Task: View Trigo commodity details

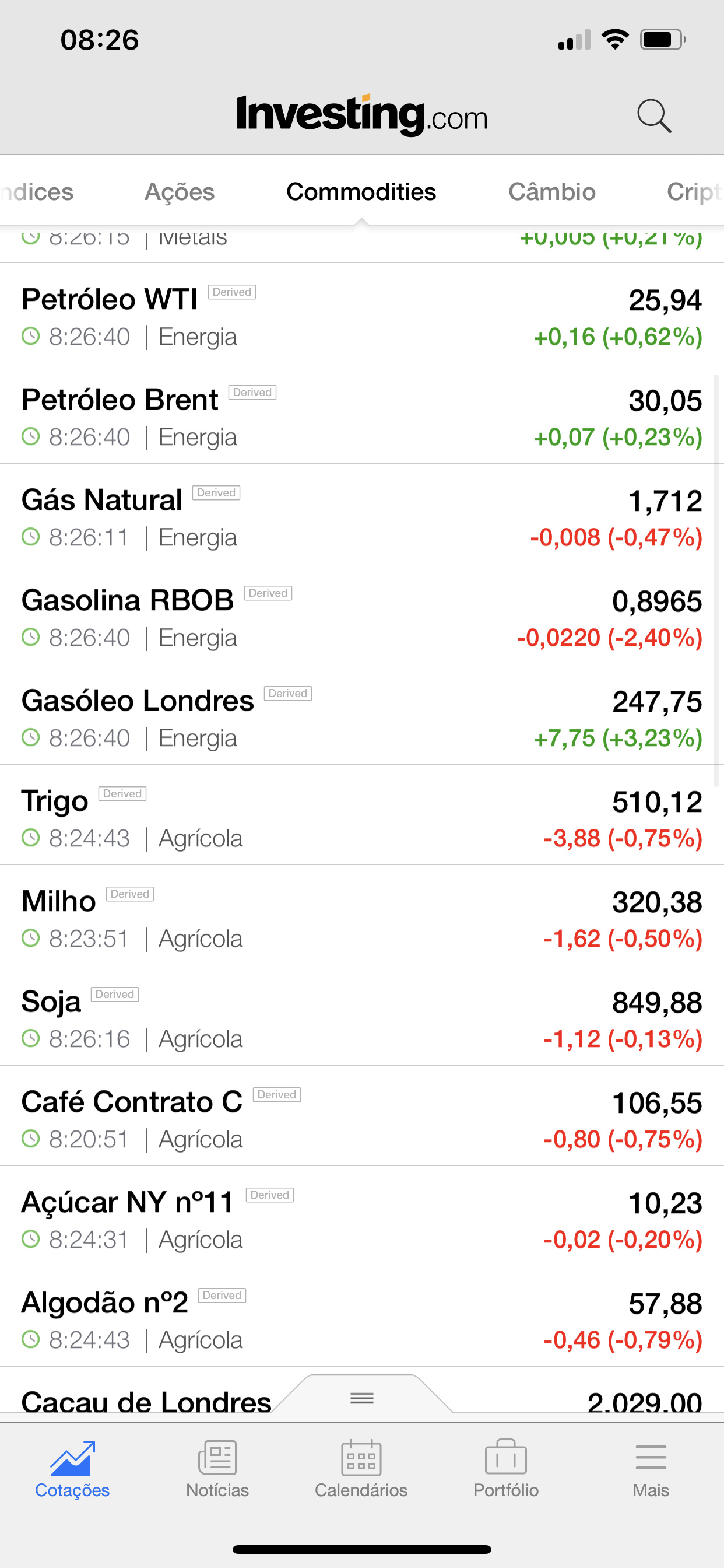Action: 361,815
